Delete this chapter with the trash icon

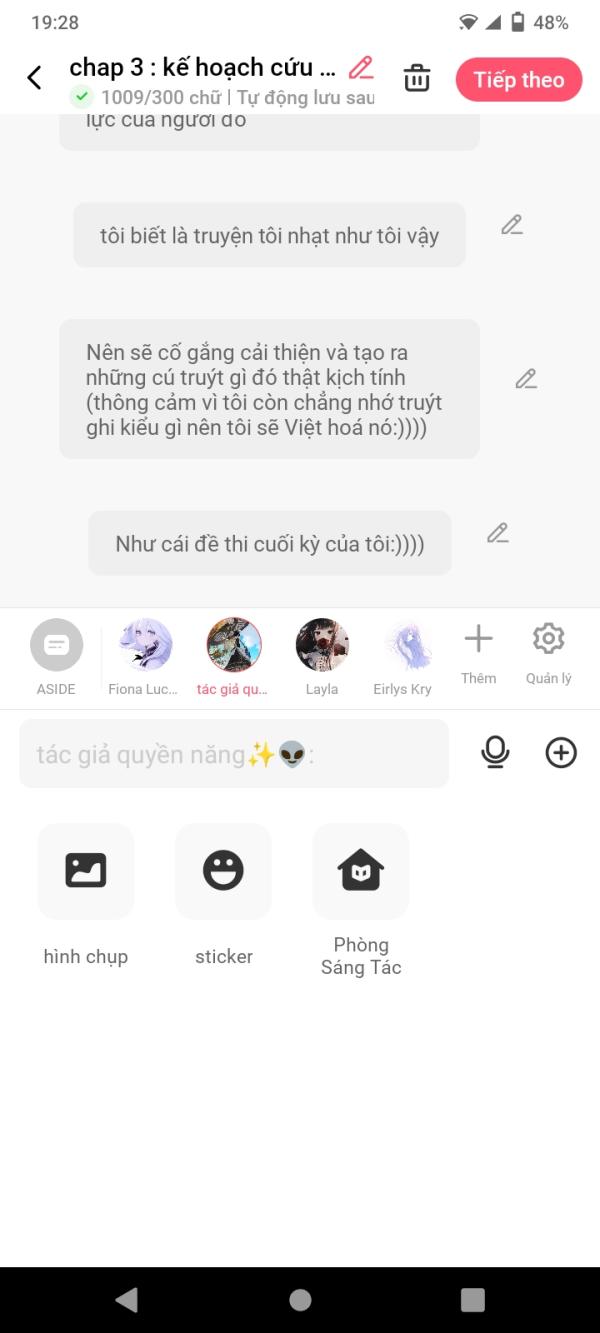(417, 79)
